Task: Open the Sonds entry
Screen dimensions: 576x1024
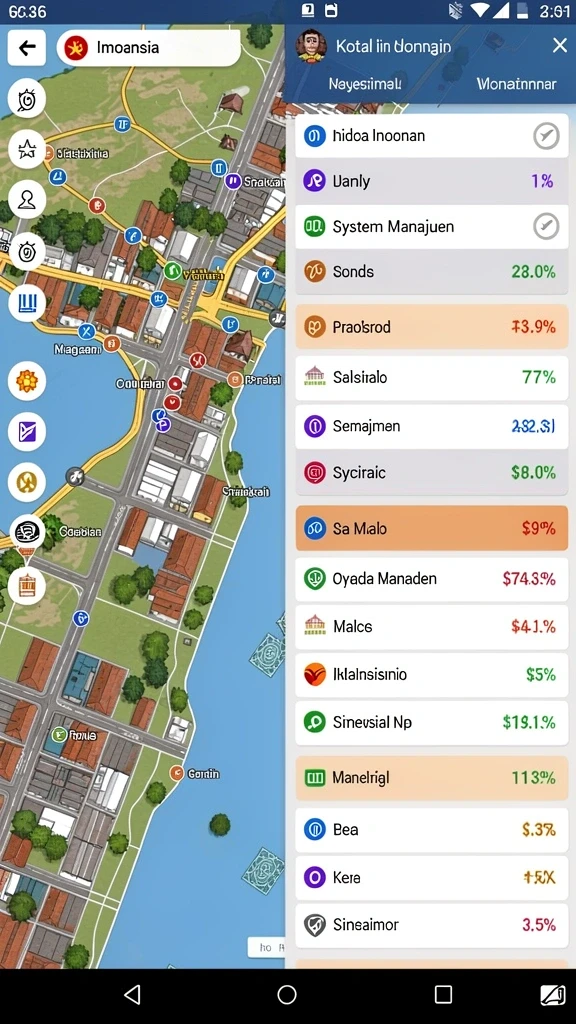Action: point(432,271)
